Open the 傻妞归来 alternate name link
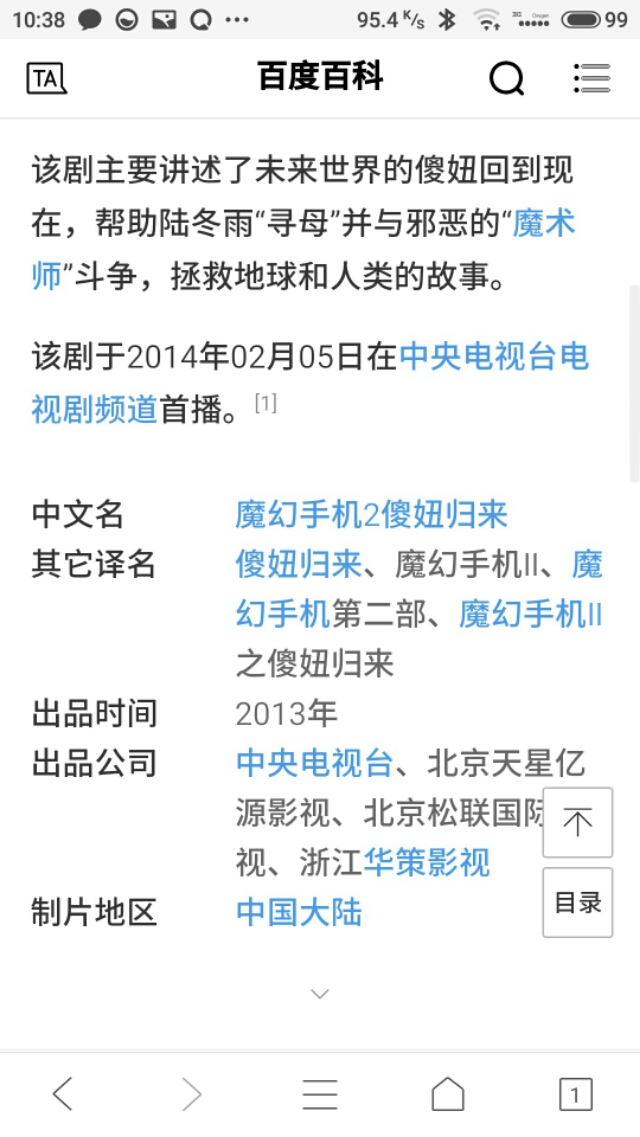The width and height of the screenshot is (640, 1137). [299, 564]
